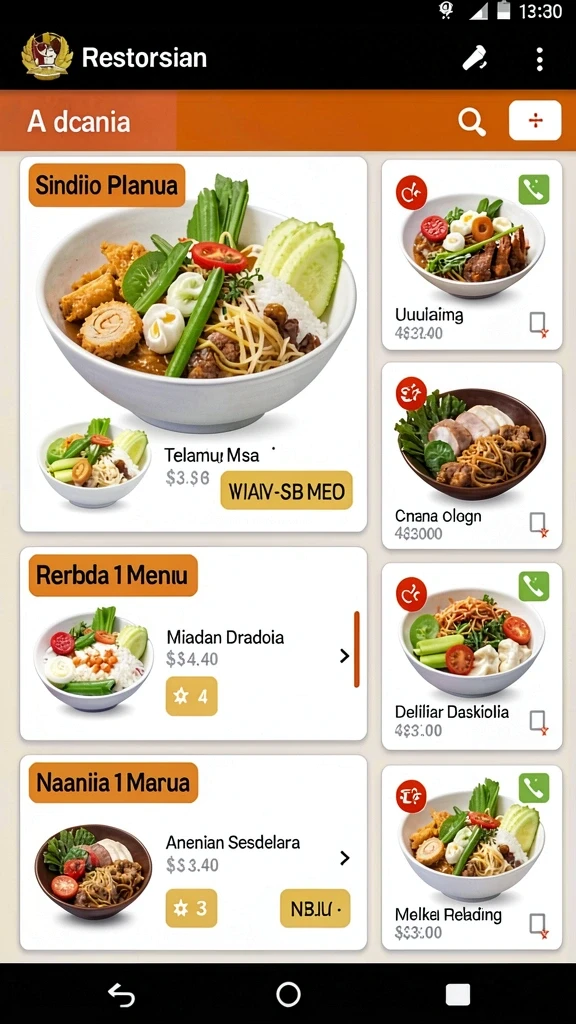Tap the microphone icon in the app bar
The width and height of the screenshot is (576, 1024).
[475, 58]
